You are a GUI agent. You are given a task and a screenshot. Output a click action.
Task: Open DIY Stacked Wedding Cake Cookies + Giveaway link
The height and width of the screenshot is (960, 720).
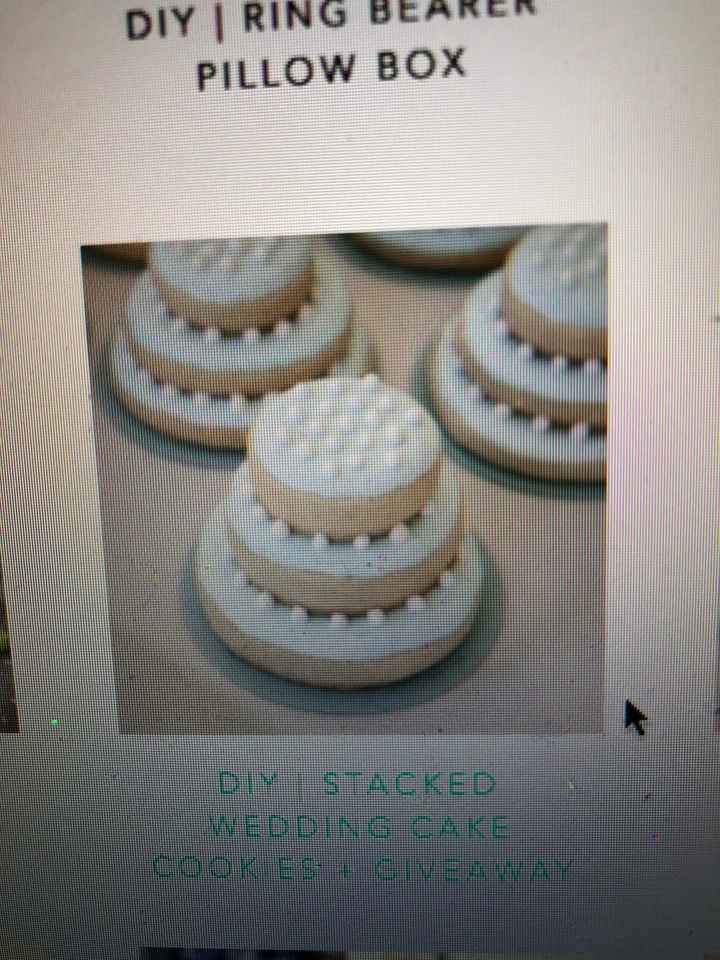coord(360,827)
